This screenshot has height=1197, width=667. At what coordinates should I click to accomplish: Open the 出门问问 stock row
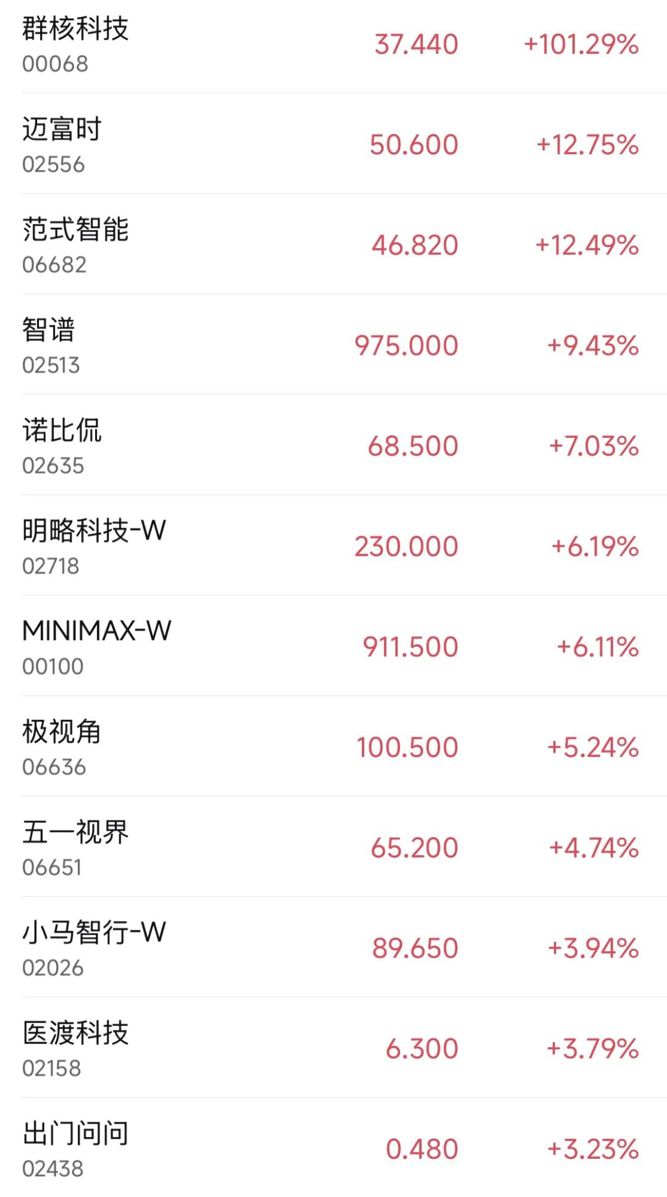pos(75,1135)
